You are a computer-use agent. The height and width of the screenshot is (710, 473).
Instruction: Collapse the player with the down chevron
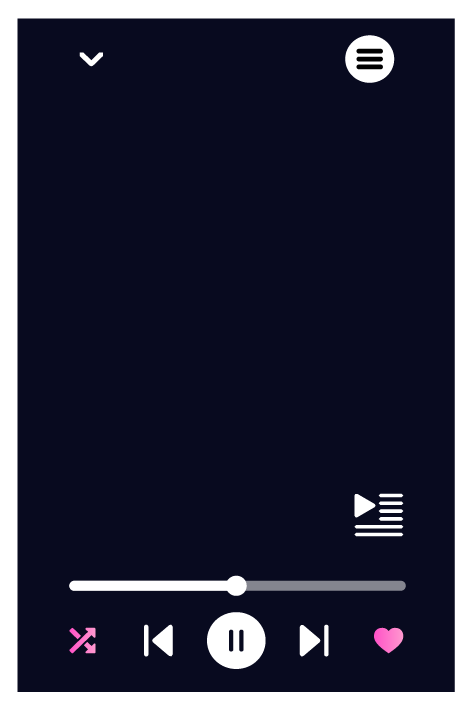[x=91, y=59]
